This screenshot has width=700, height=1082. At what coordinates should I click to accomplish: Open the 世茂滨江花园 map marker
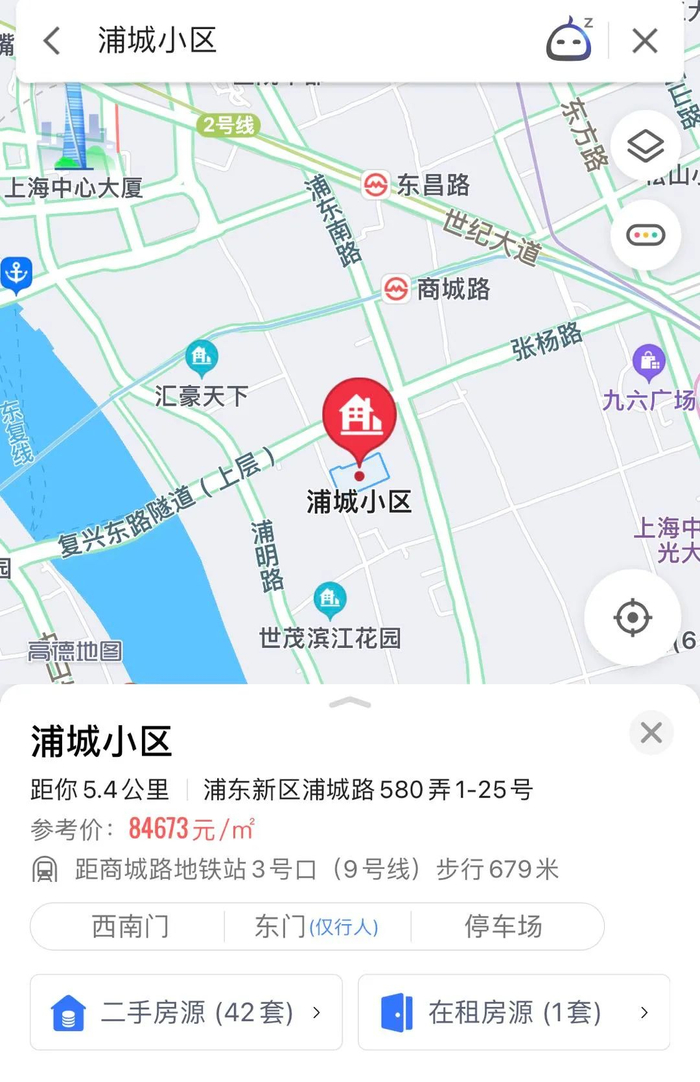329,599
